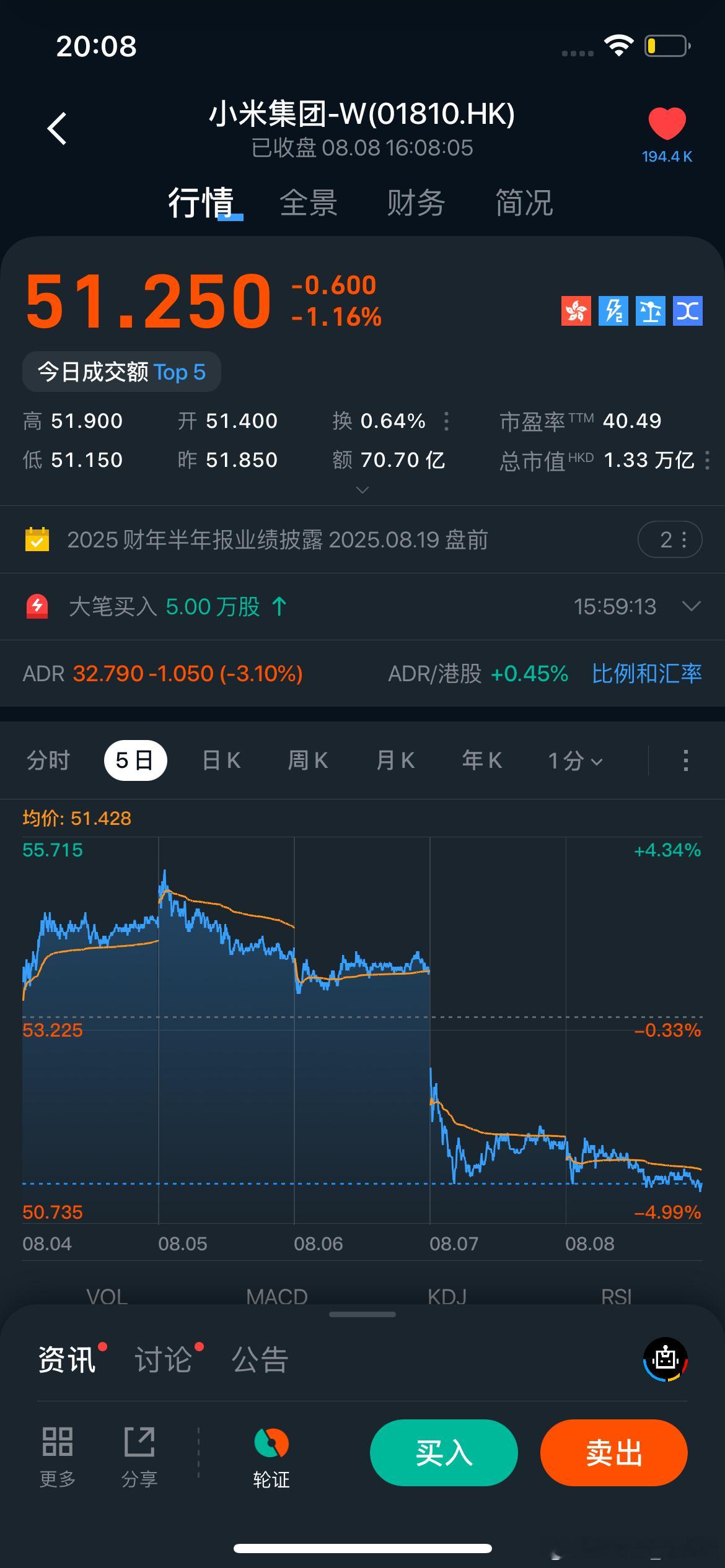Expand more quote details chevron
The image size is (725, 1568).
pos(362,490)
